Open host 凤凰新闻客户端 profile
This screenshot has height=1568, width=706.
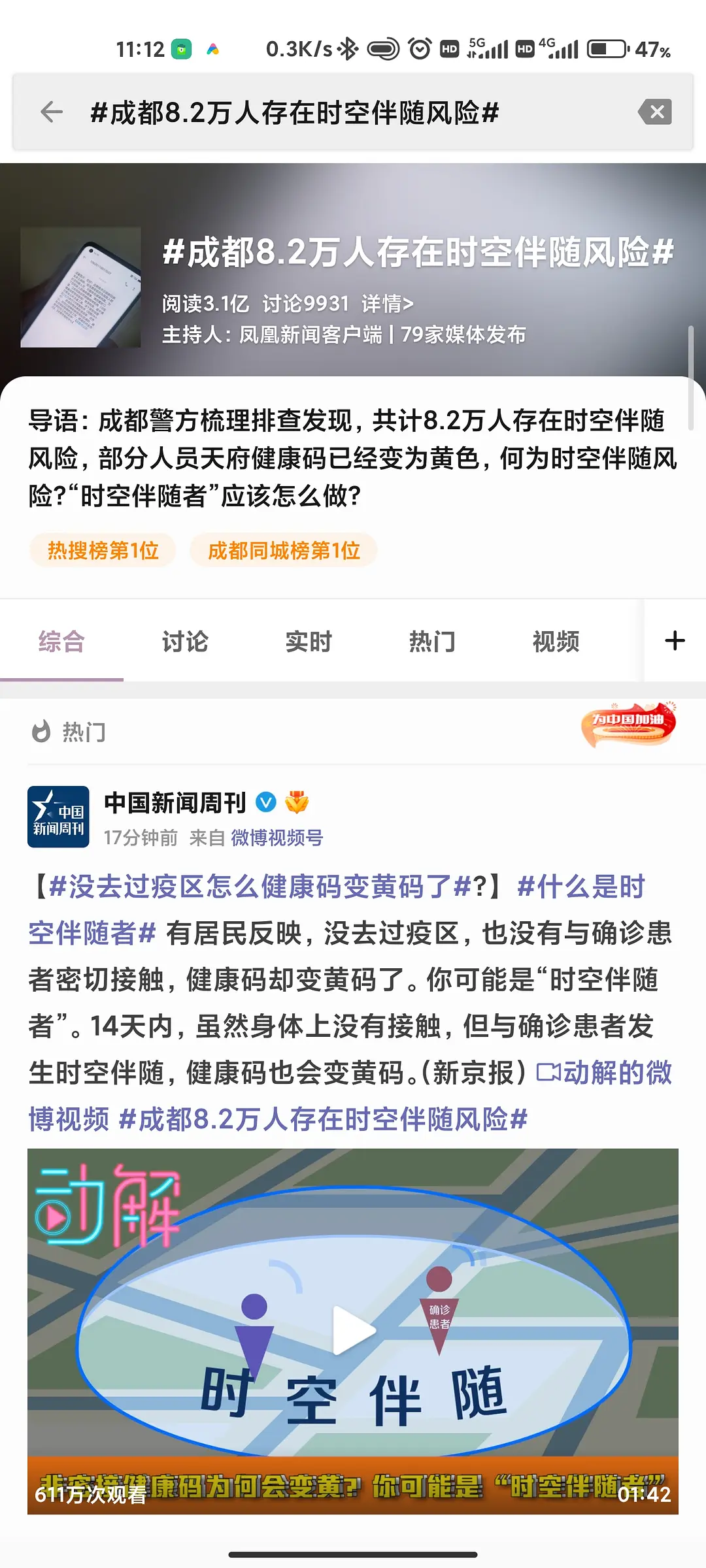[x=310, y=335]
